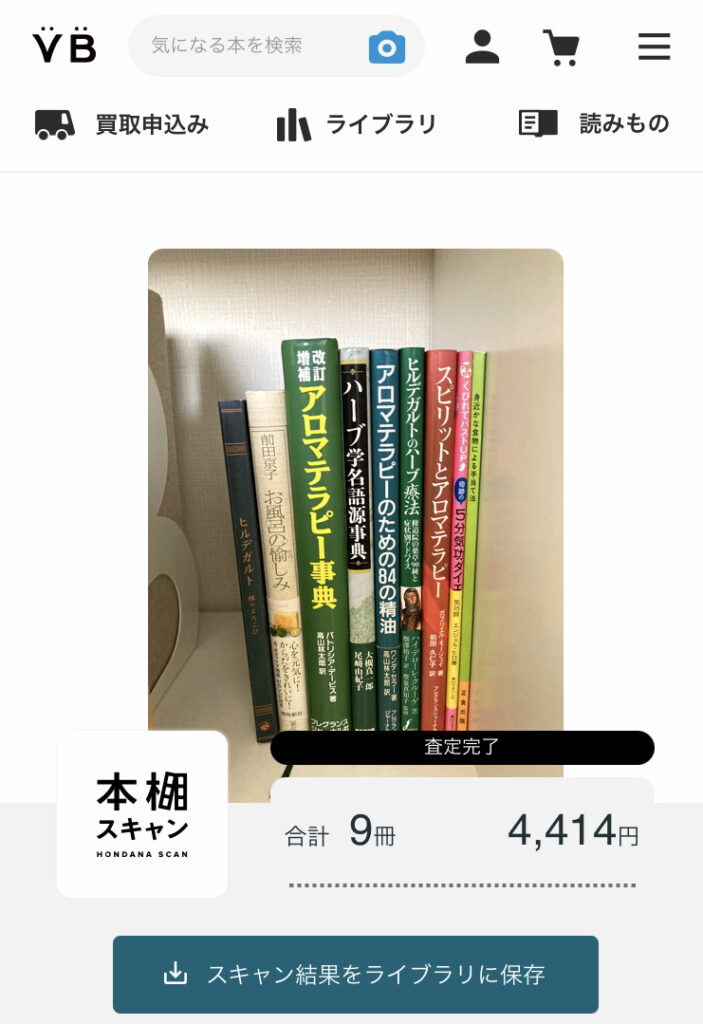The height and width of the screenshot is (1024, 703).
Task: Tap the VB logo to go home
Action: click(64, 45)
